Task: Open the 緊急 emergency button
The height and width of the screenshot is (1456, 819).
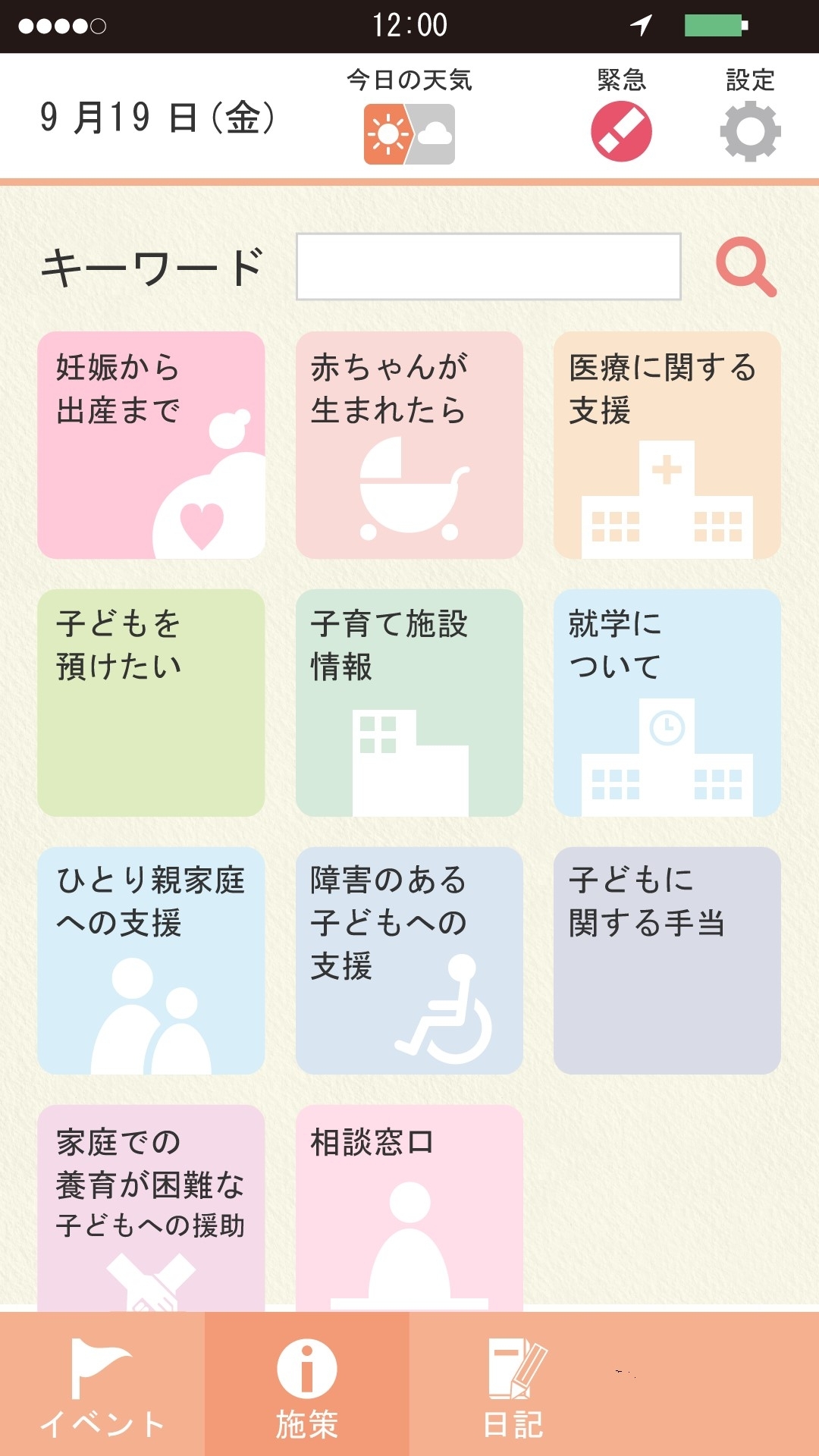Action: (x=621, y=132)
